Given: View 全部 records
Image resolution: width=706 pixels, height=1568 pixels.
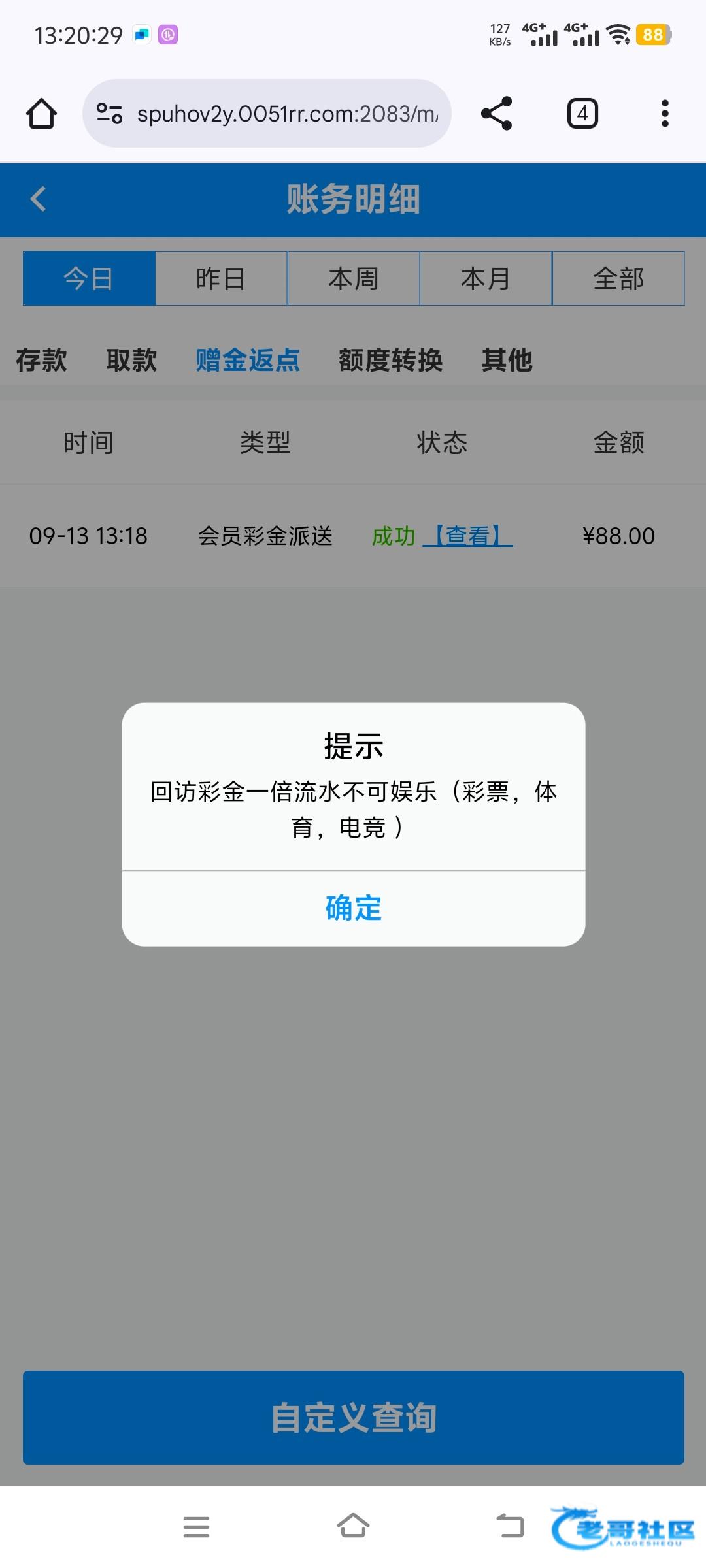Looking at the screenshot, I should pyautogui.click(x=618, y=278).
